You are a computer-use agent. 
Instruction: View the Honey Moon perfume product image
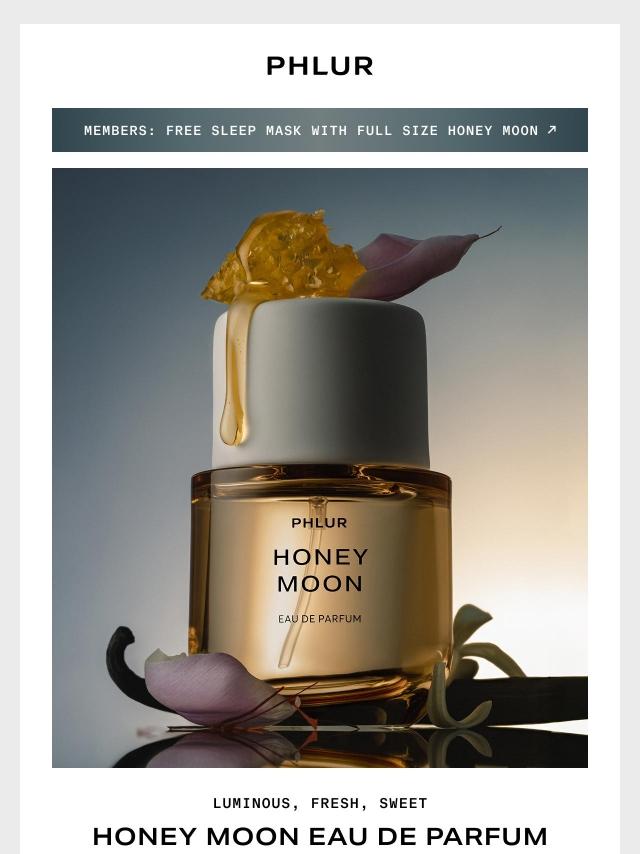[x=320, y=467]
